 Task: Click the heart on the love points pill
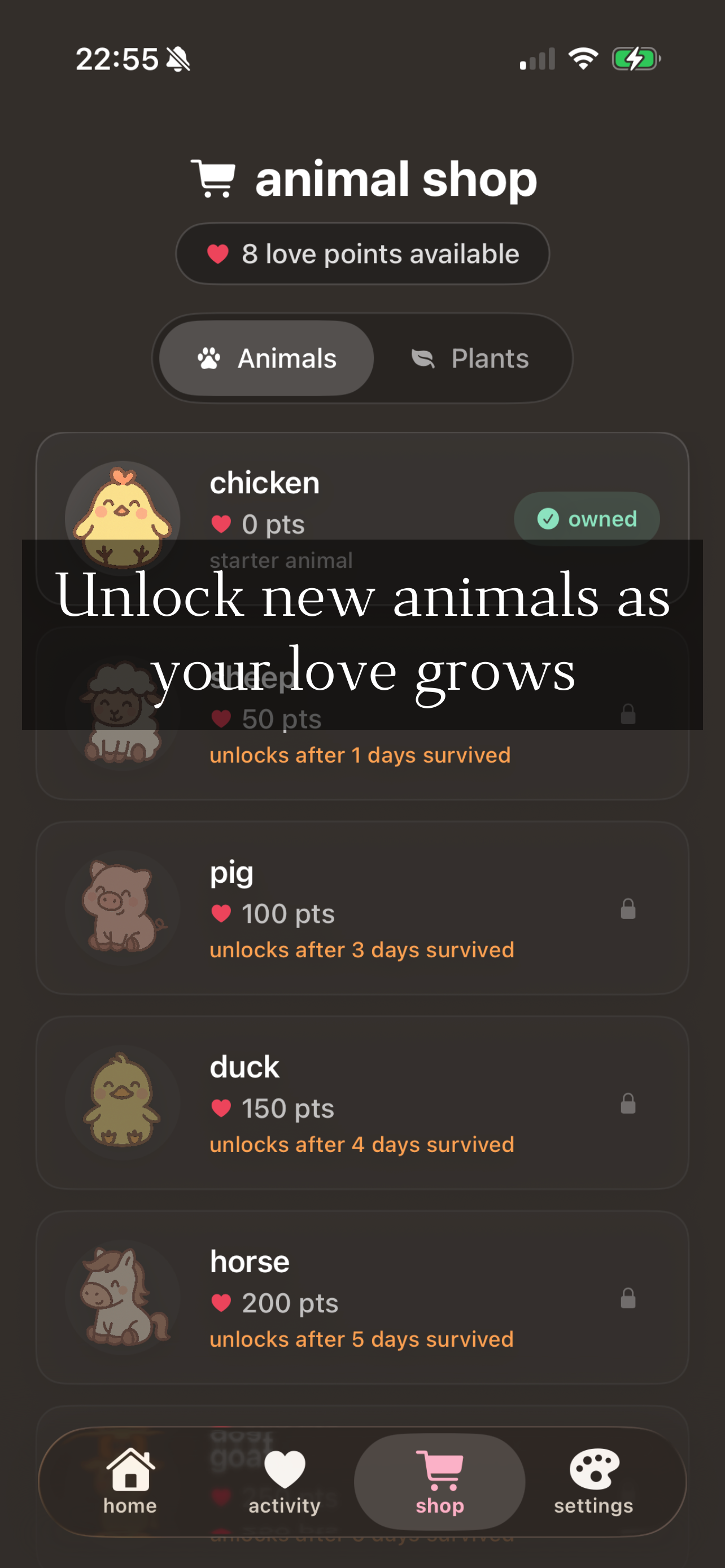click(219, 254)
